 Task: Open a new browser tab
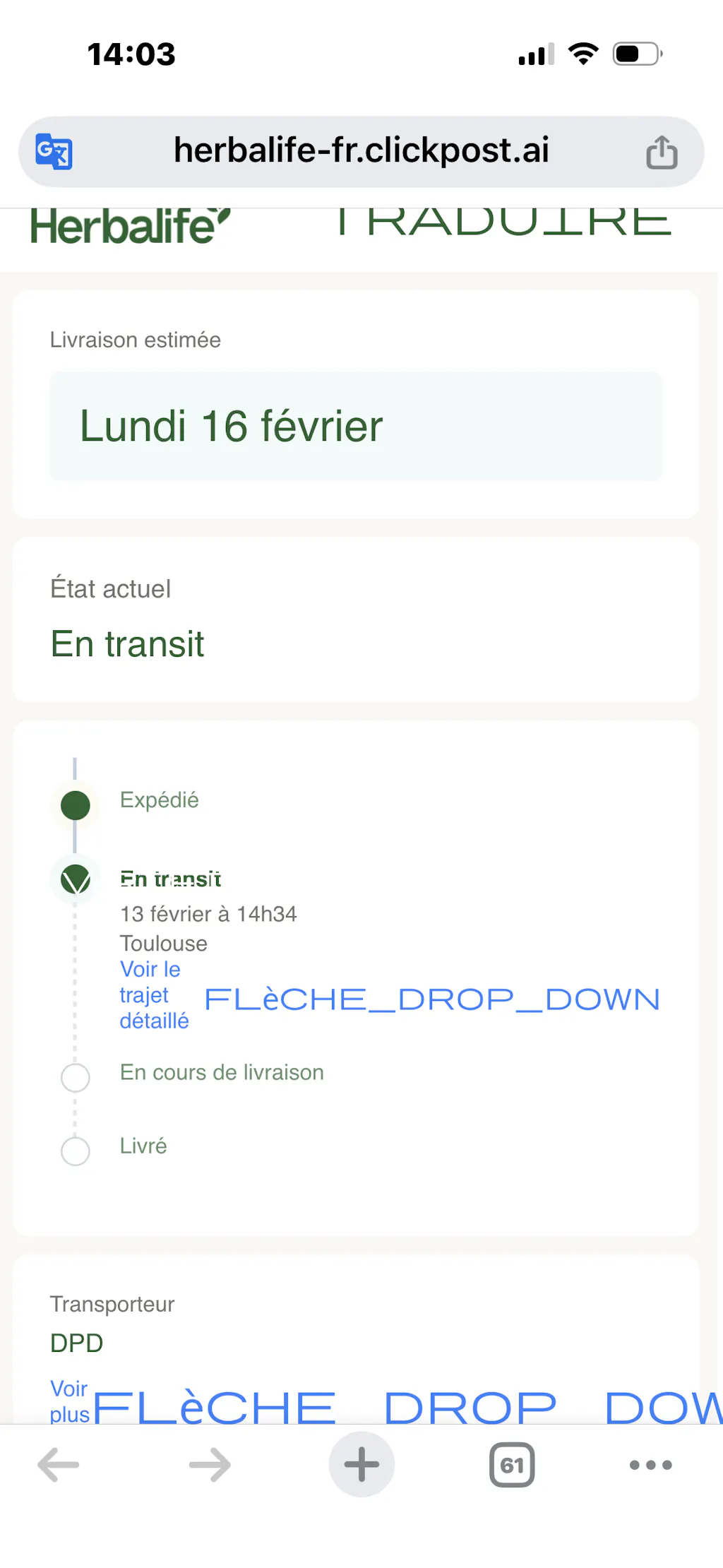coord(361,1464)
